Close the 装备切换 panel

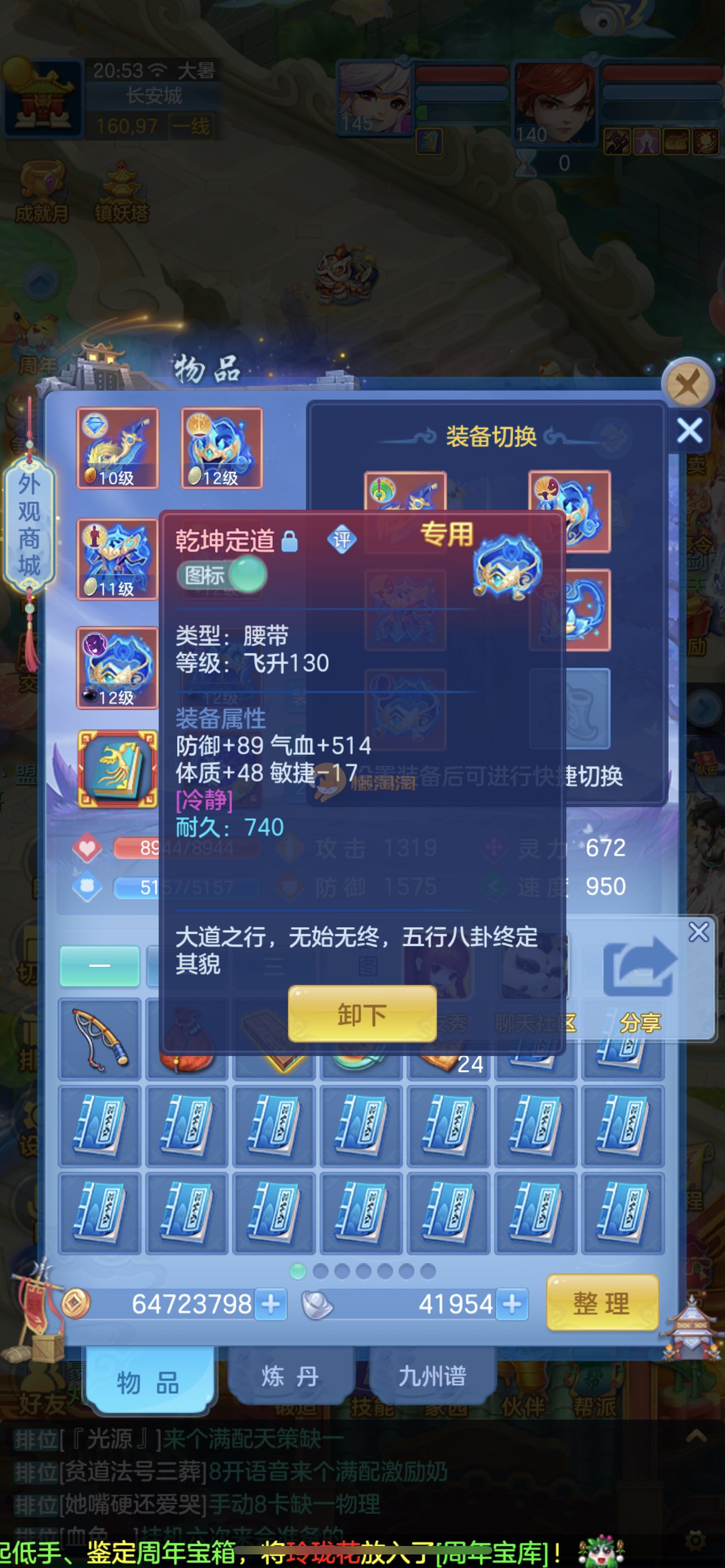[x=689, y=431]
